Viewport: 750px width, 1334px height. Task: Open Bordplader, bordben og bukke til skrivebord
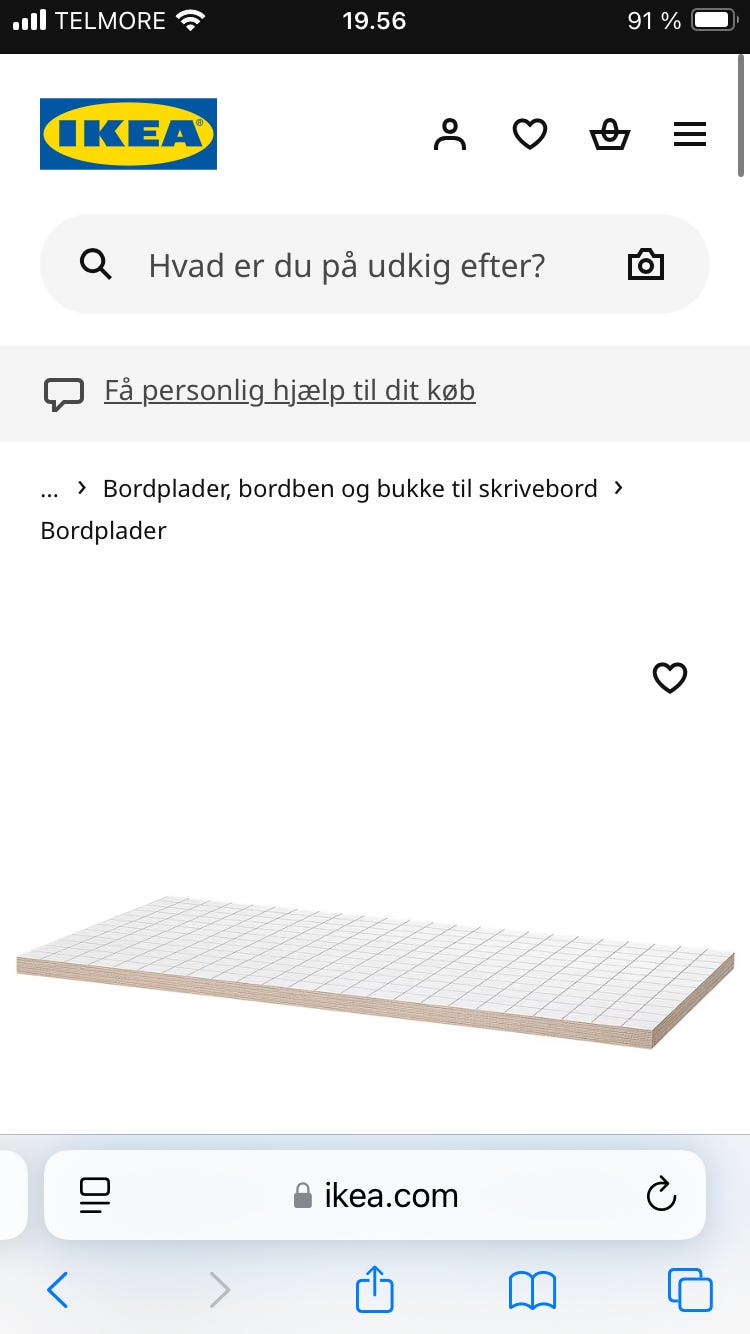click(349, 488)
